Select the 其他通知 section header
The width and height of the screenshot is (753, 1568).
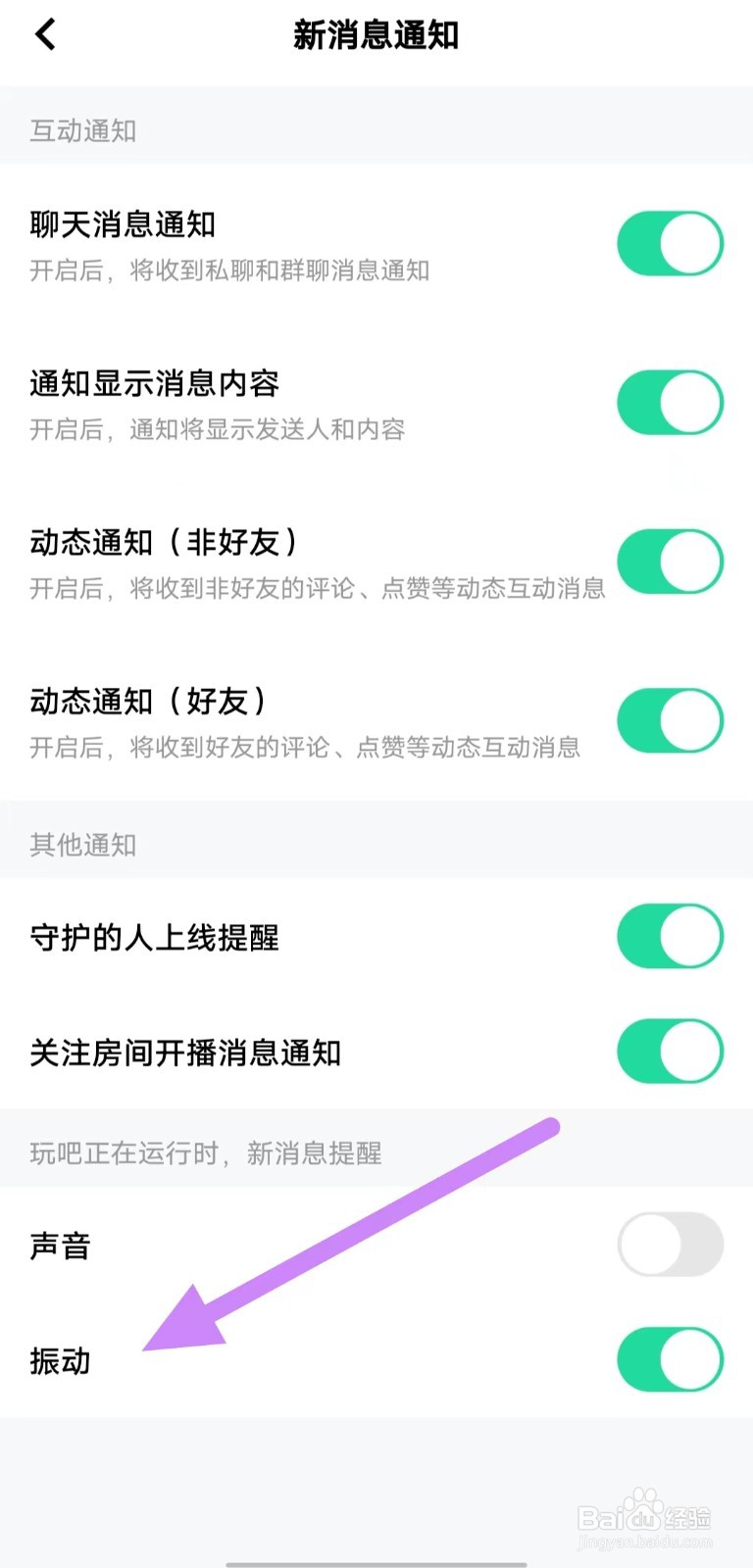click(83, 844)
